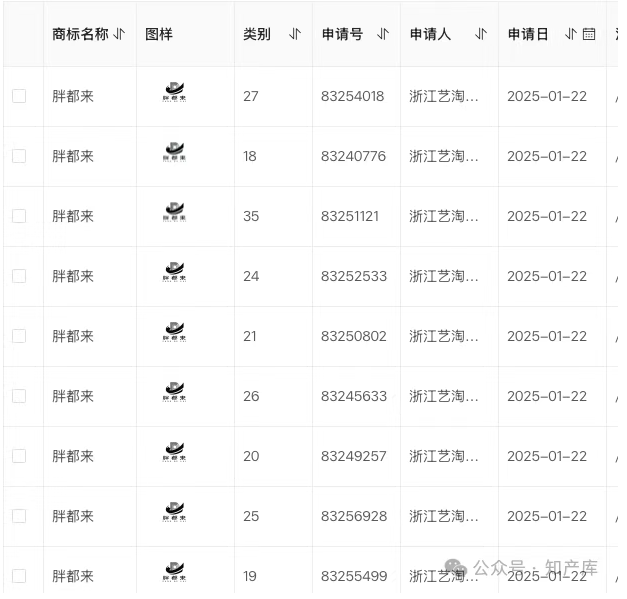Sort by 申请号 column
The height and width of the screenshot is (599, 627).
(x=383, y=34)
